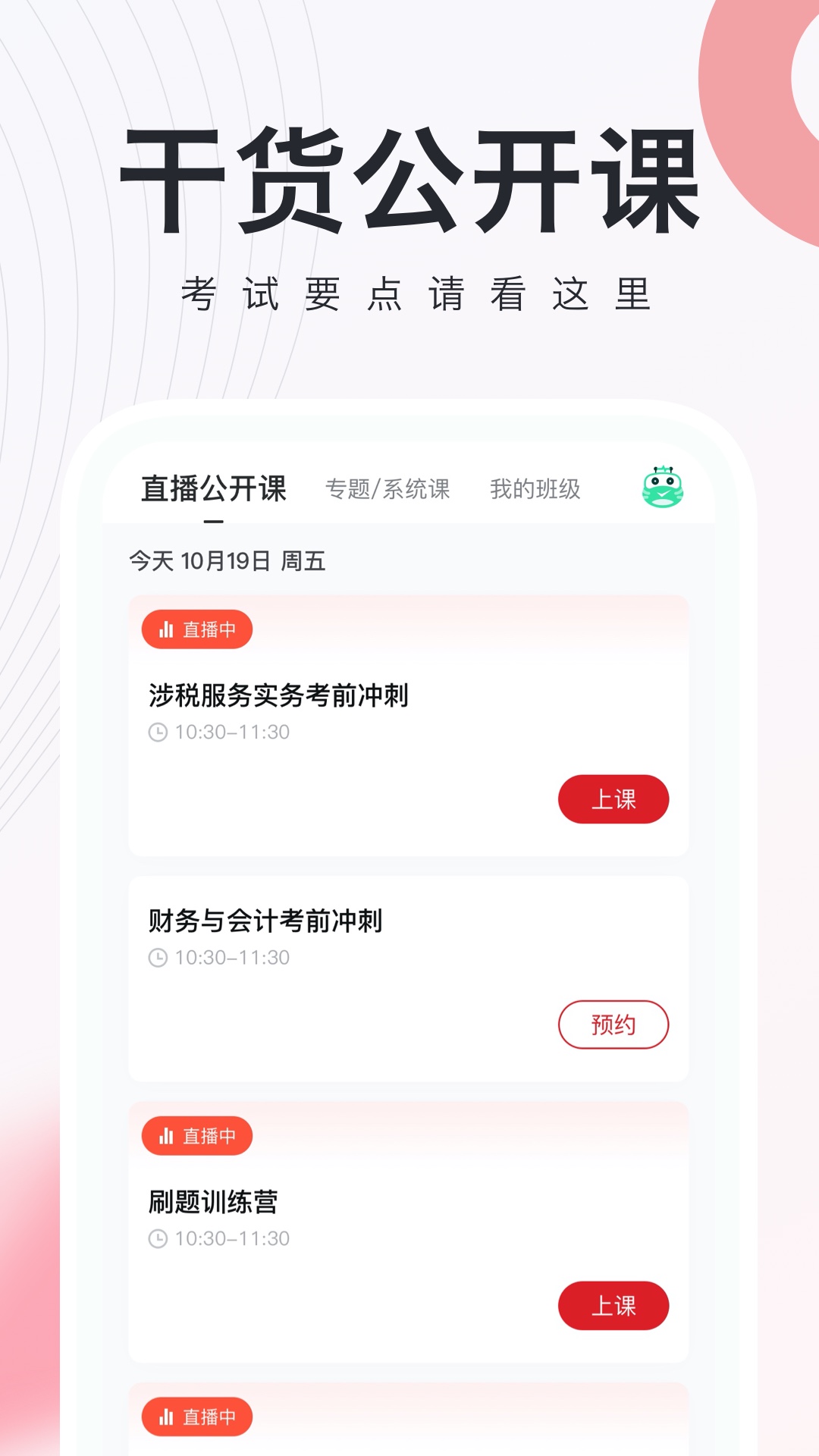
Task: Click 上课 on 涉税服务实务考前冲刺
Action: [614, 799]
